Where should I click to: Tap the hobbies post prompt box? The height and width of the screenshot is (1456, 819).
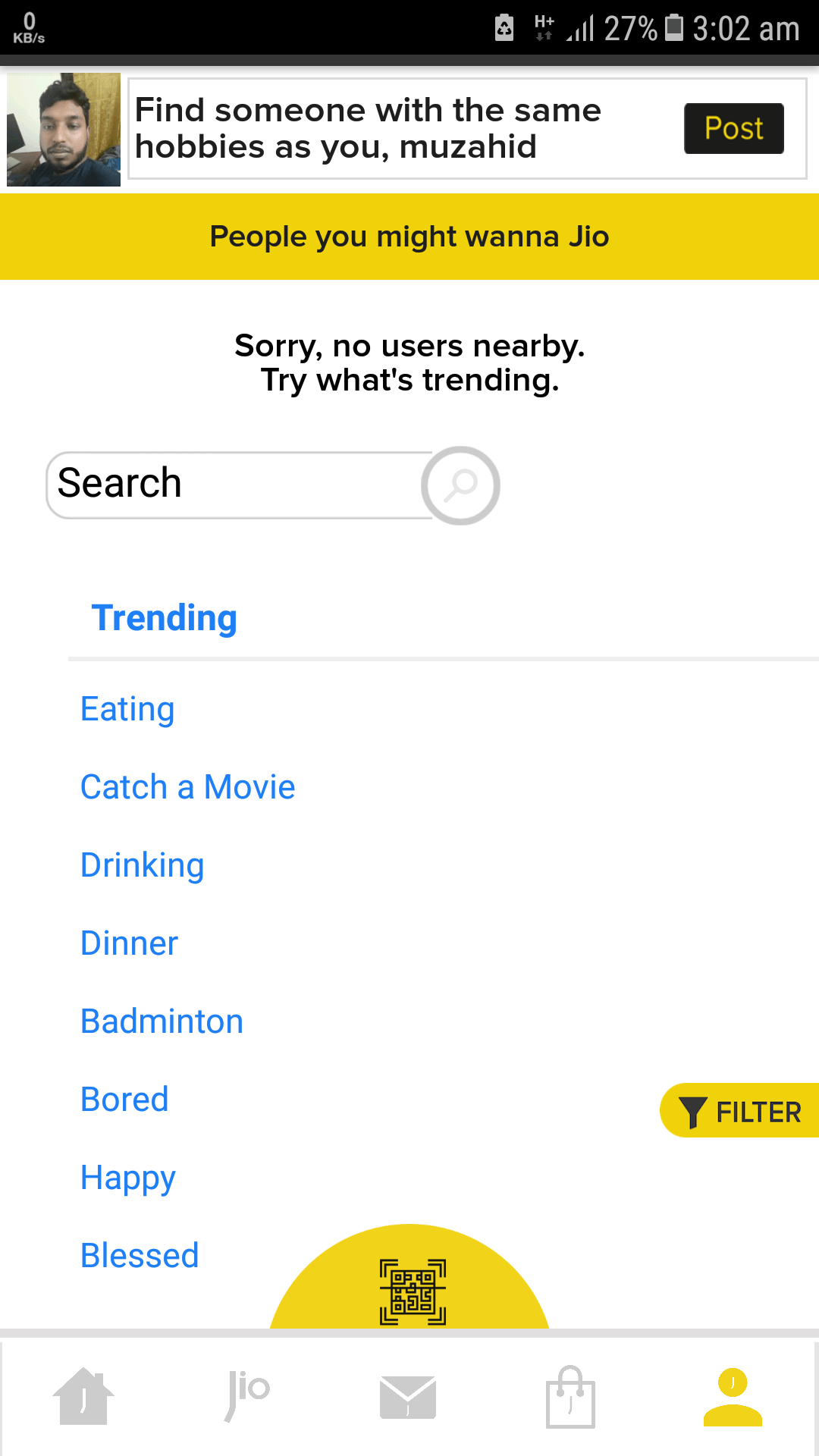467,129
